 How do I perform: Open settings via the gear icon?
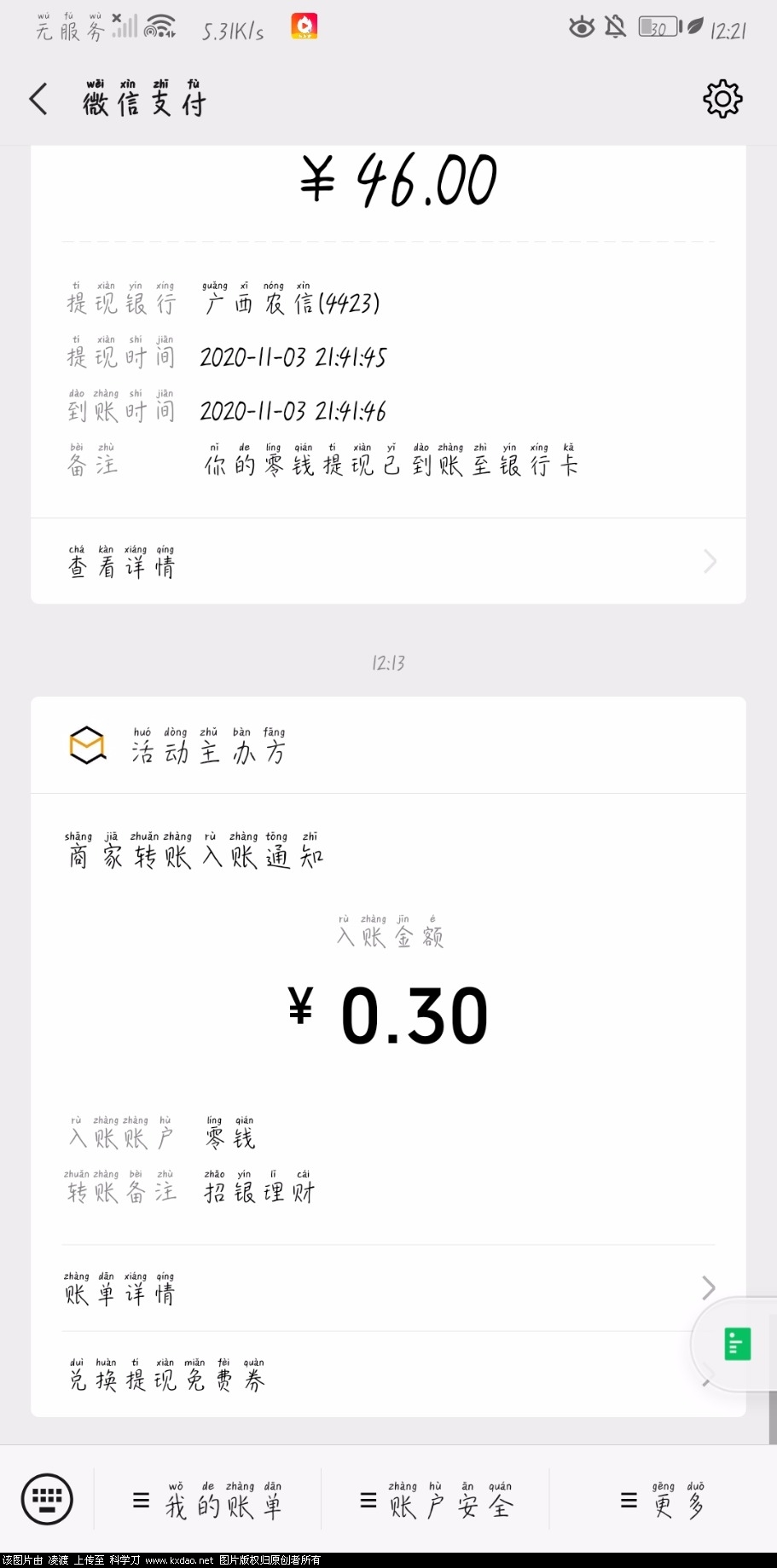722,99
